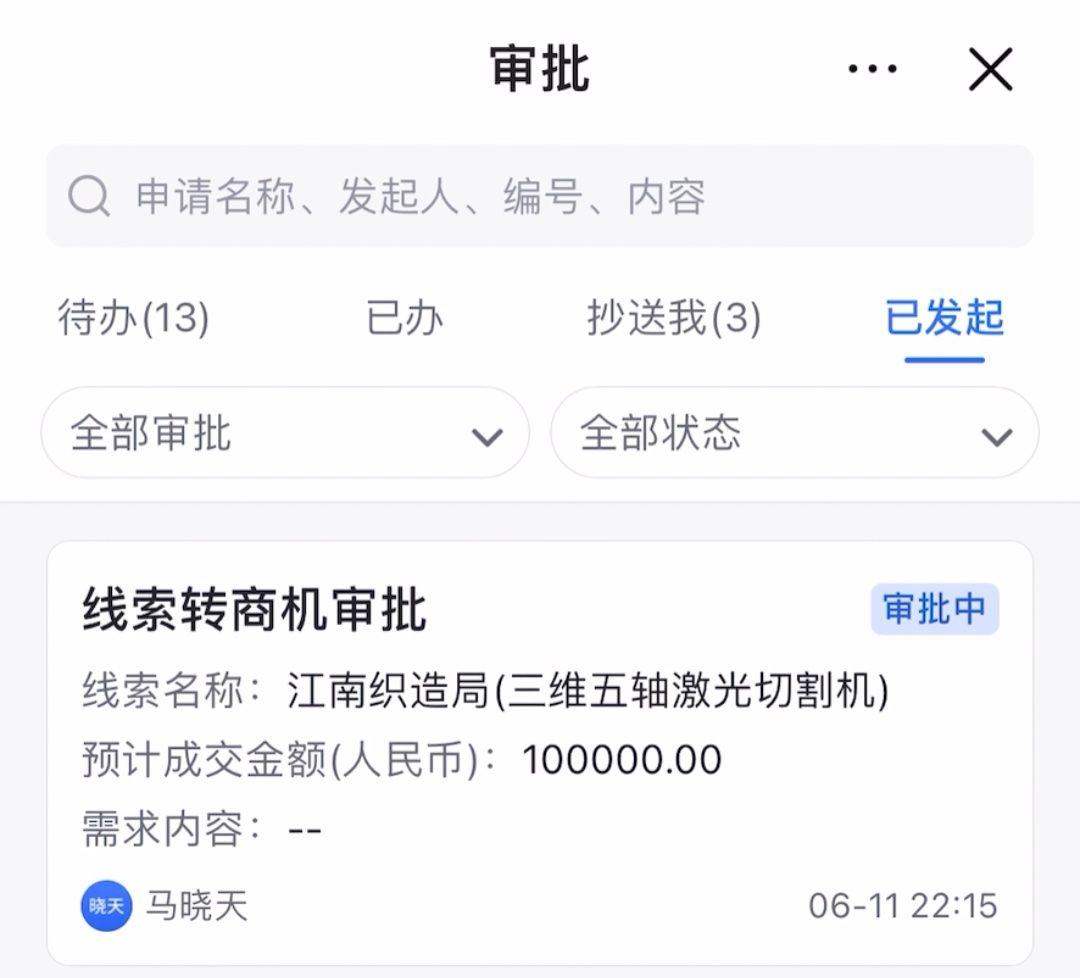Expand the 全部状态 dropdown filter
Image resolution: width=1080 pixels, height=978 pixels.
795,433
